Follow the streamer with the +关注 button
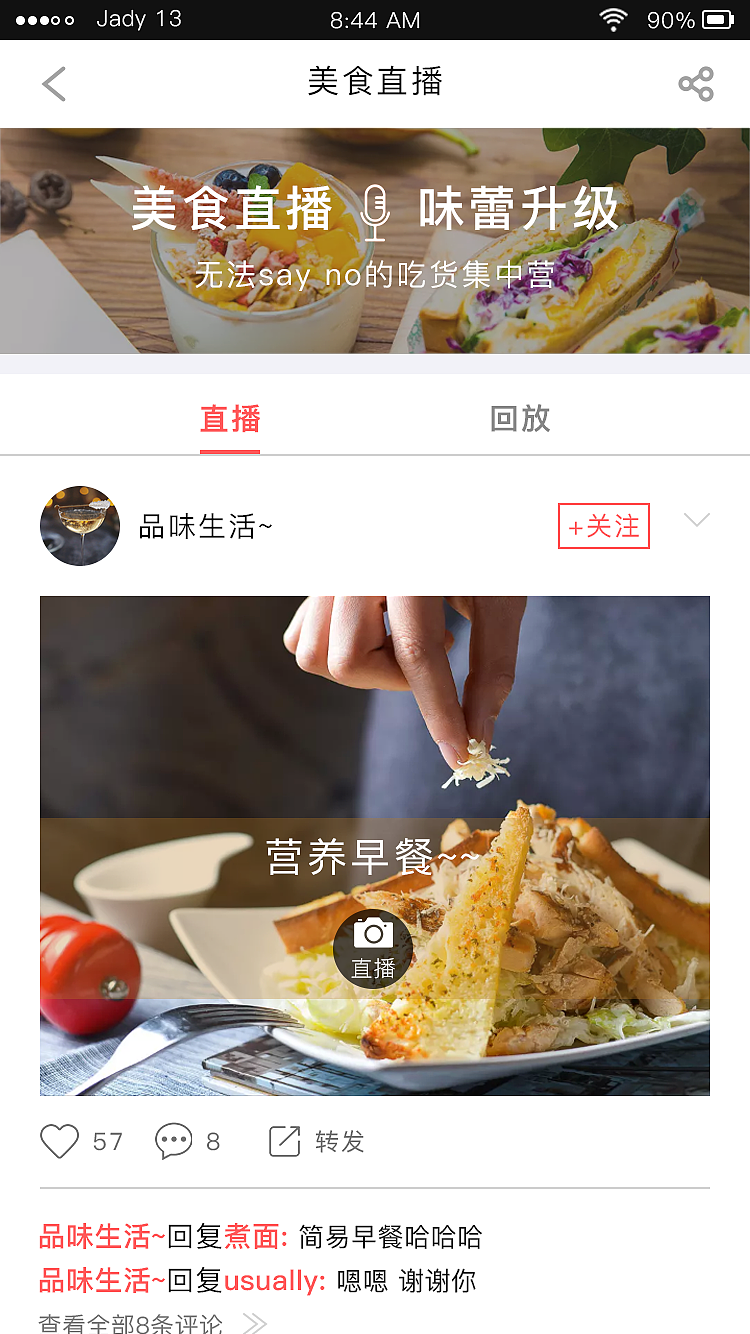 603,524
